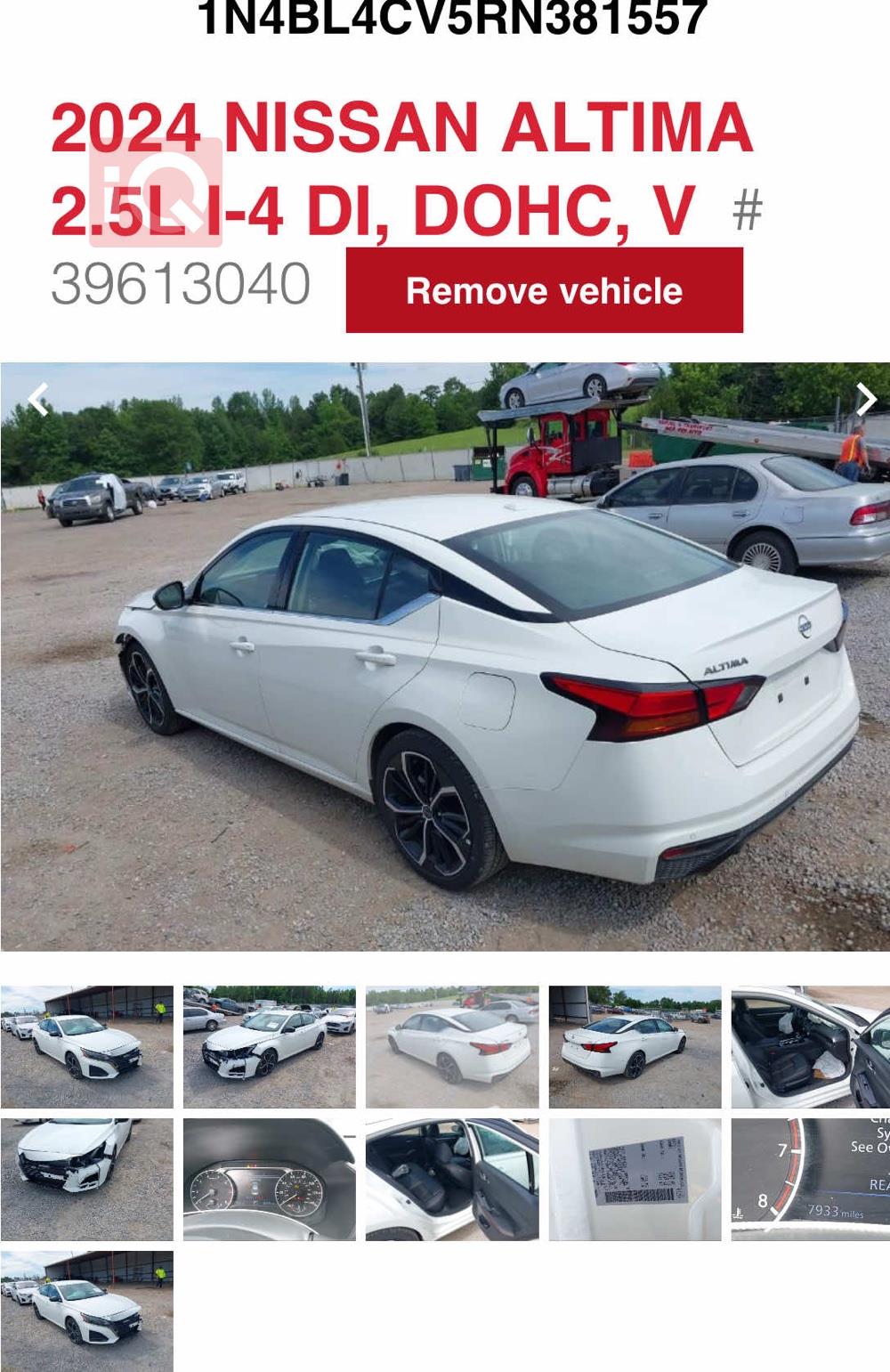
Task: Open the VIN sticker label thumbnail
Action: 635,1179
